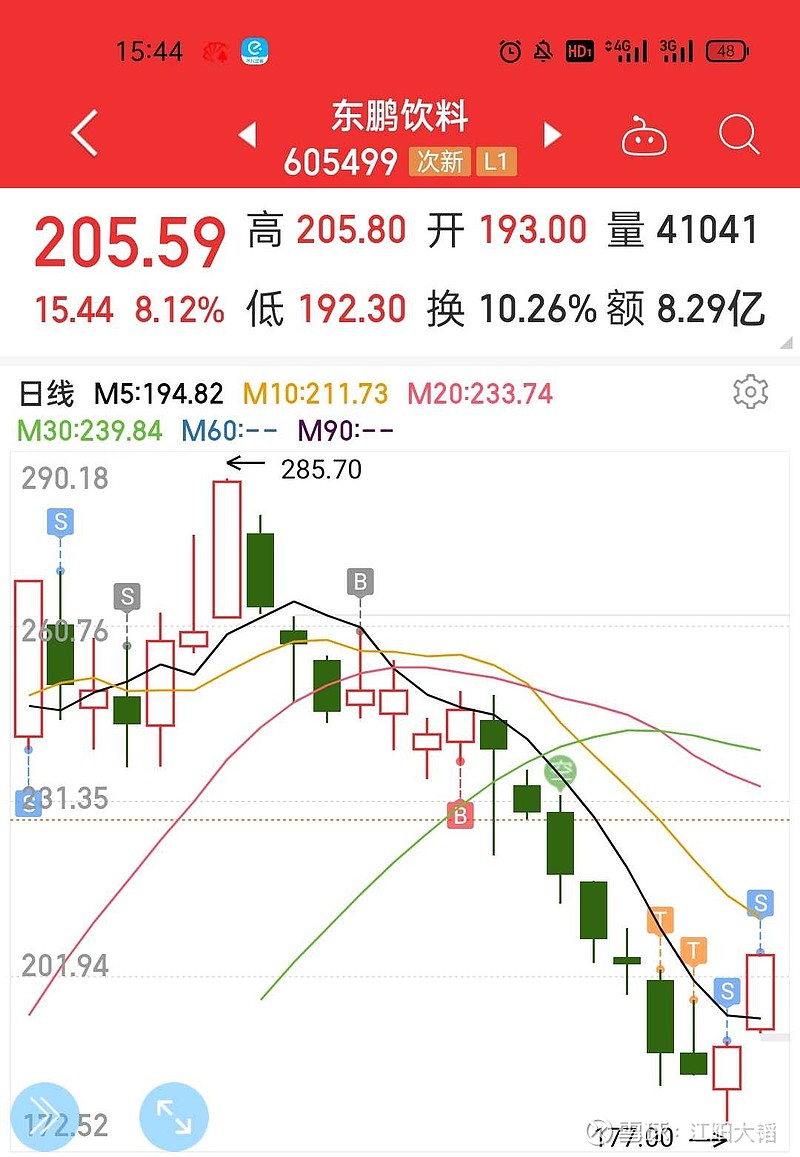Tap the left arrow to view previous stock
Viewport: 800px width, 1157px height.
pyautogui.click(x=245, y=135)
